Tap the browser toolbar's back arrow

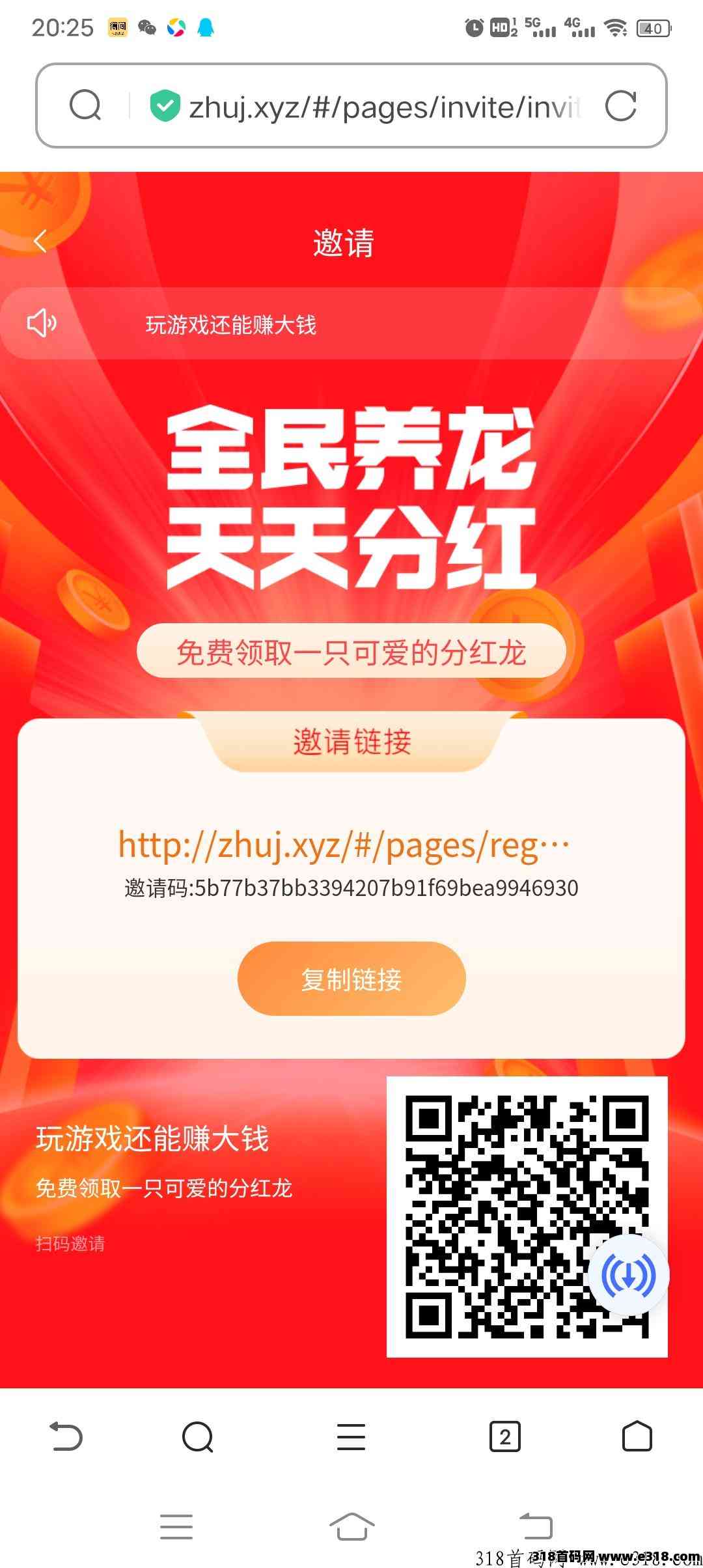(66, 1436)
